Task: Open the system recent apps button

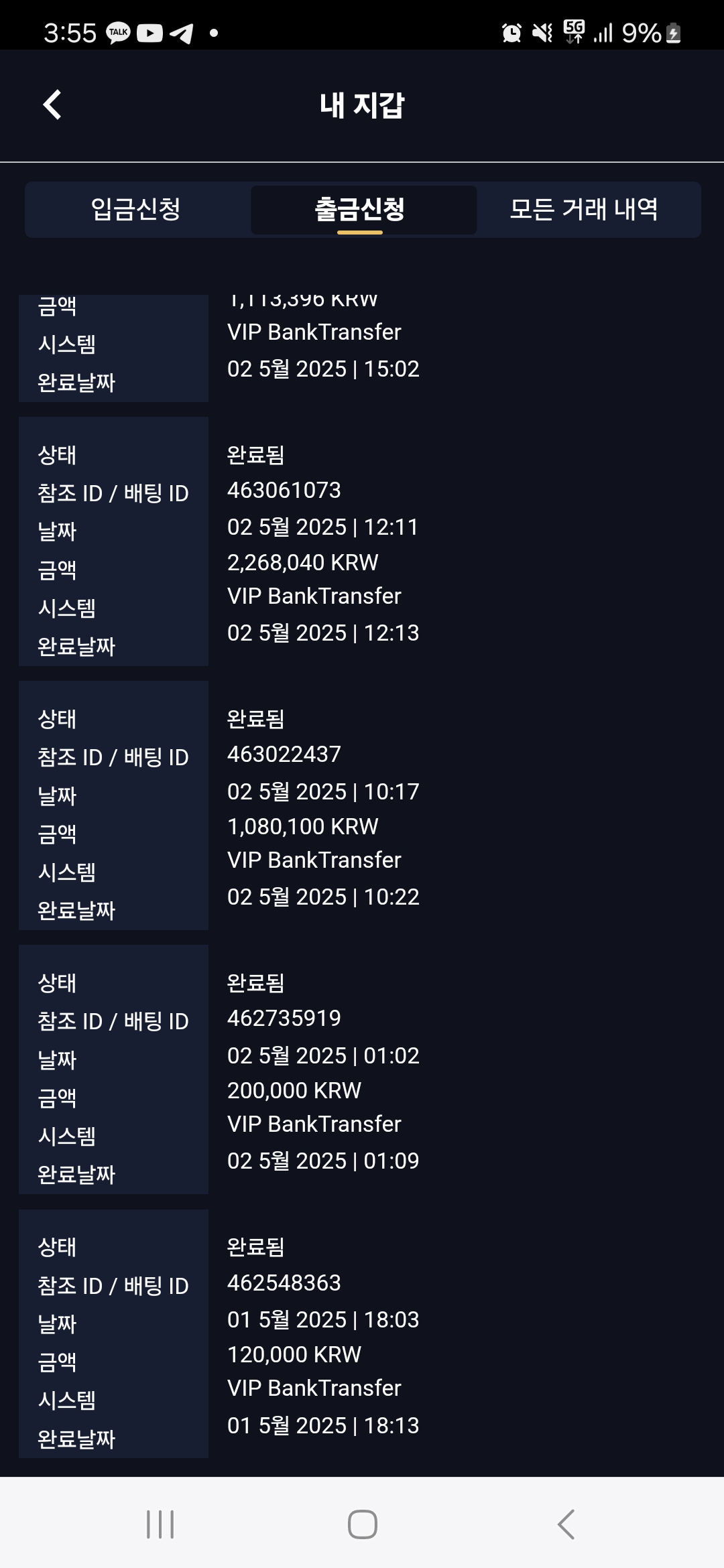Action: 160,1524
